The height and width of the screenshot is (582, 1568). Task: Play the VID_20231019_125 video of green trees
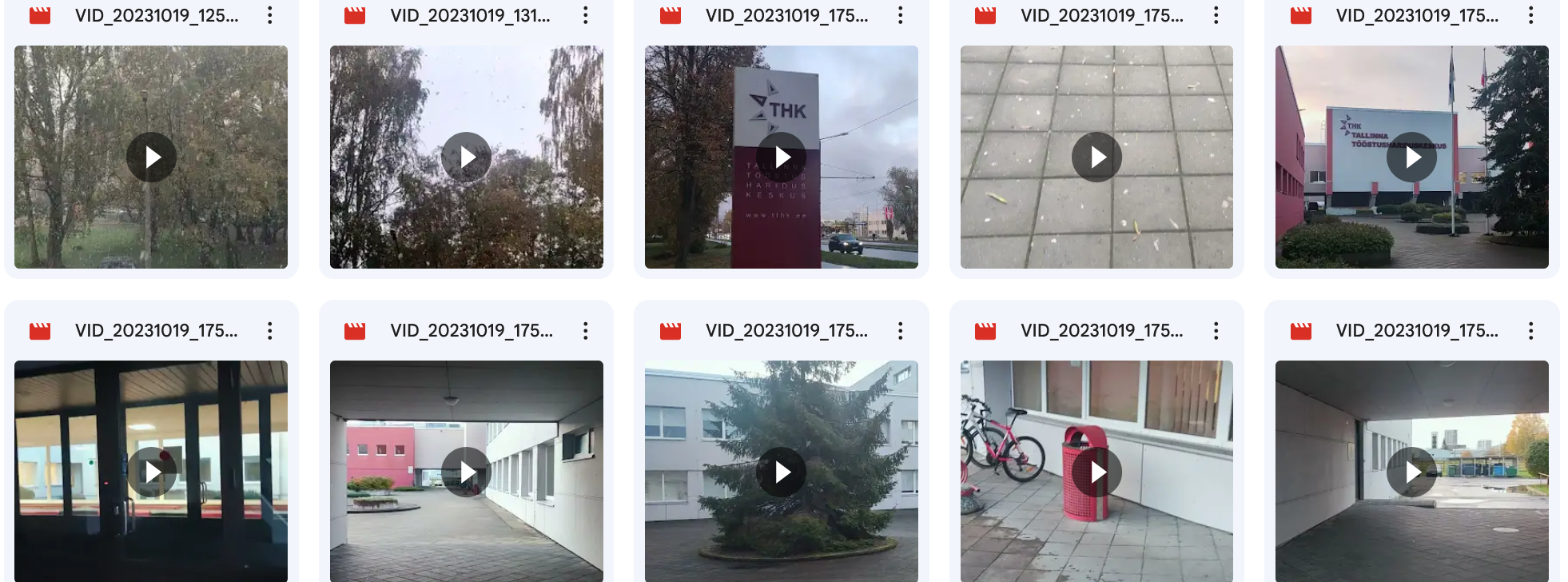click(x=151, y=157)
